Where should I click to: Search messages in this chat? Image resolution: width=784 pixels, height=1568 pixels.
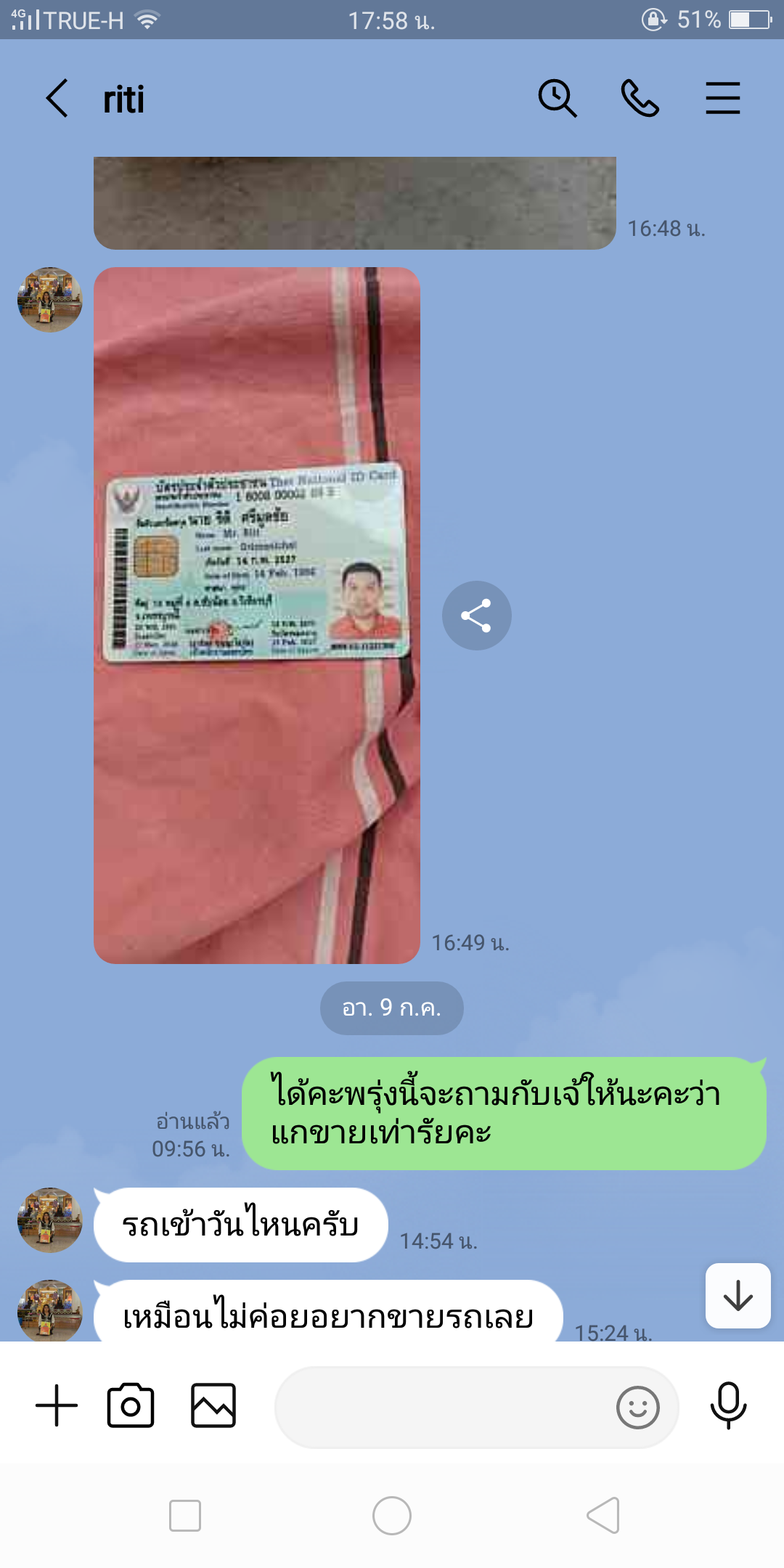pos(558,98)
